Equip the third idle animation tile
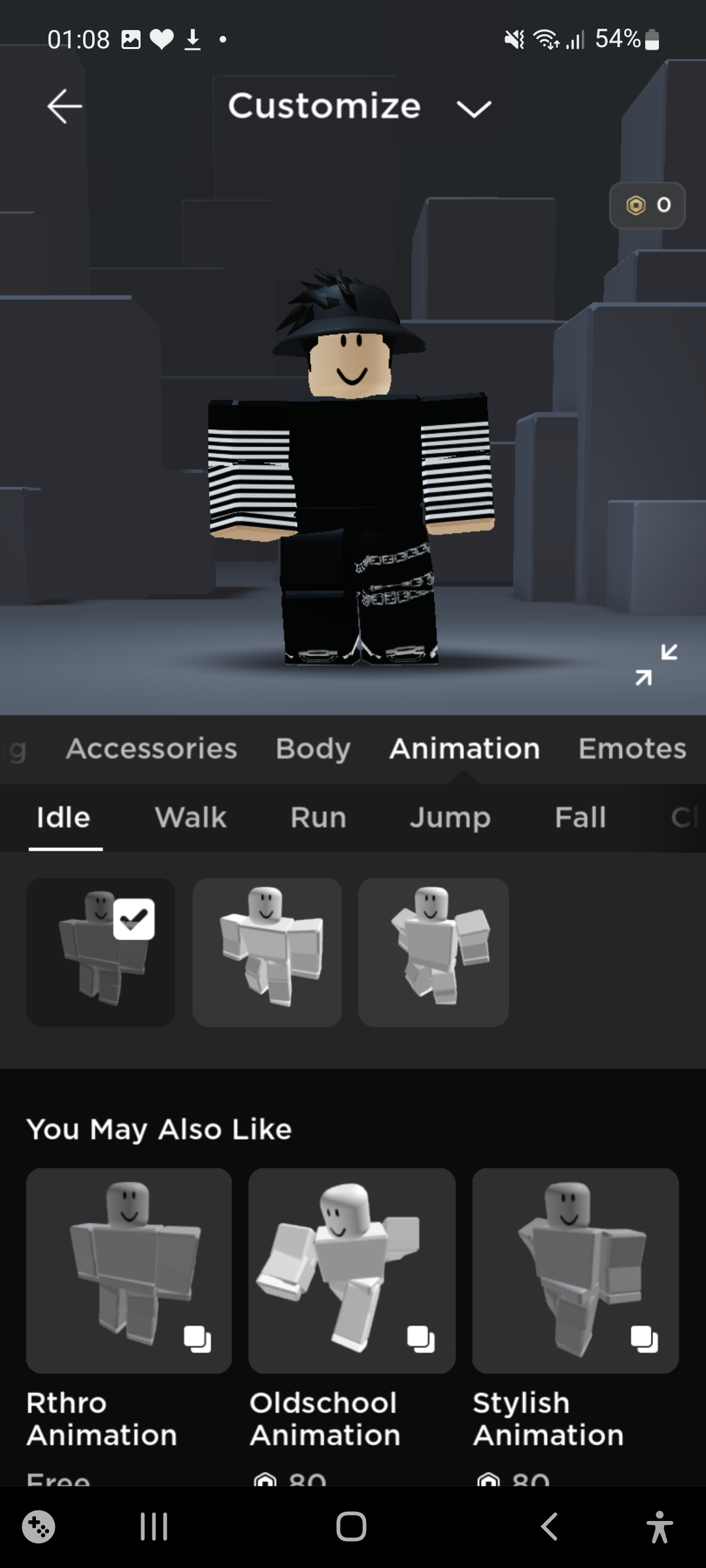This screenshot has width=706, height=1568. (x=433, y=952)
